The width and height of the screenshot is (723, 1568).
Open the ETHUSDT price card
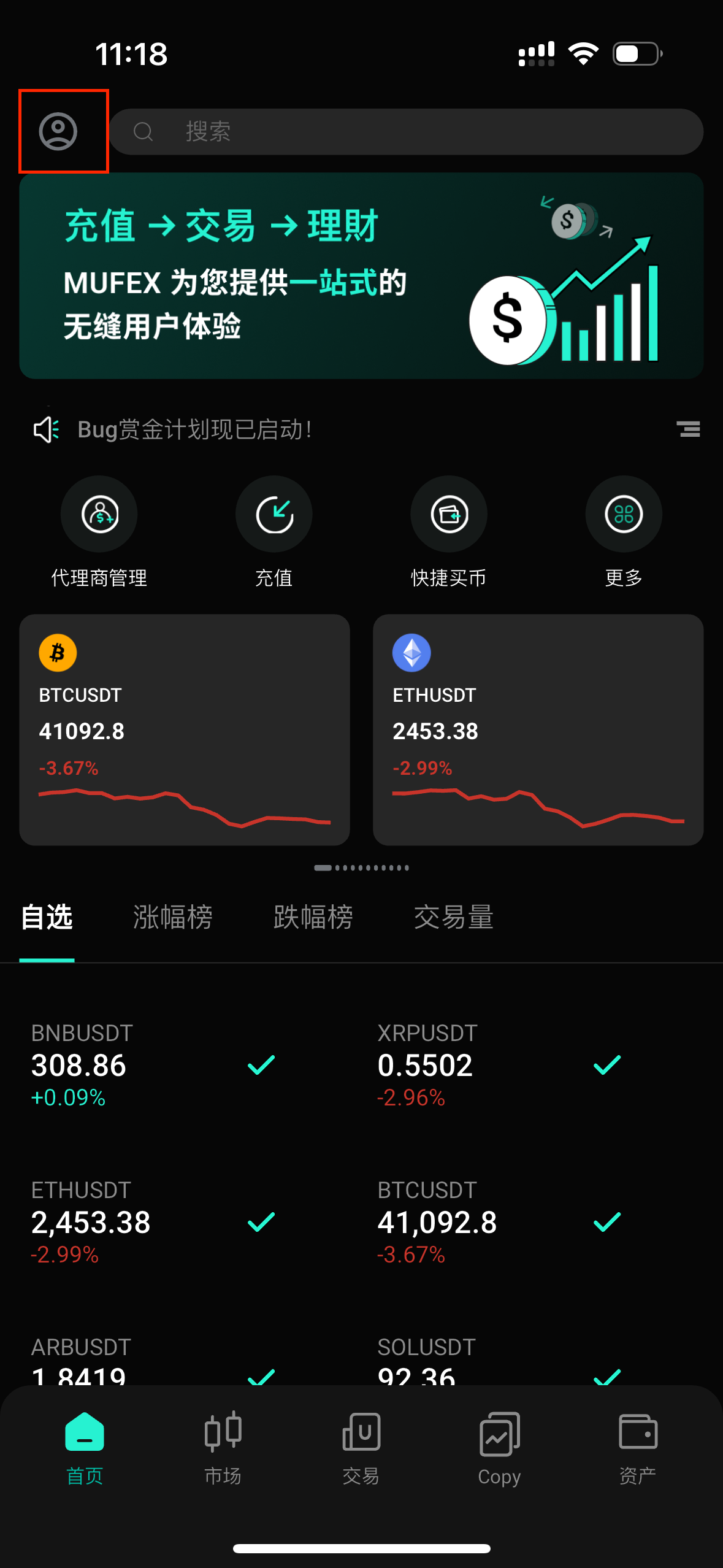coord(537,729)
